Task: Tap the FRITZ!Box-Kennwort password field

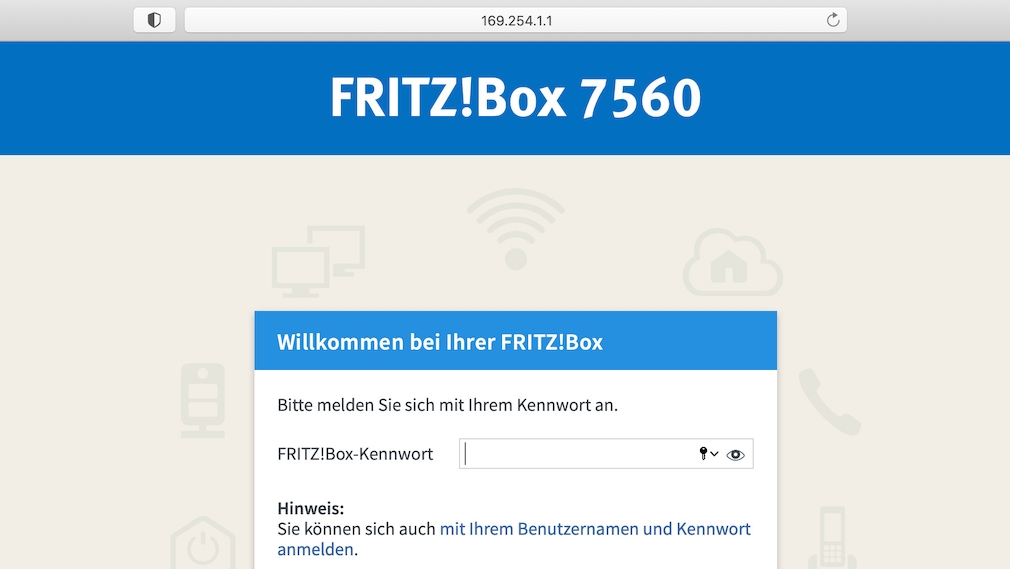Action: tap(575, 454)
